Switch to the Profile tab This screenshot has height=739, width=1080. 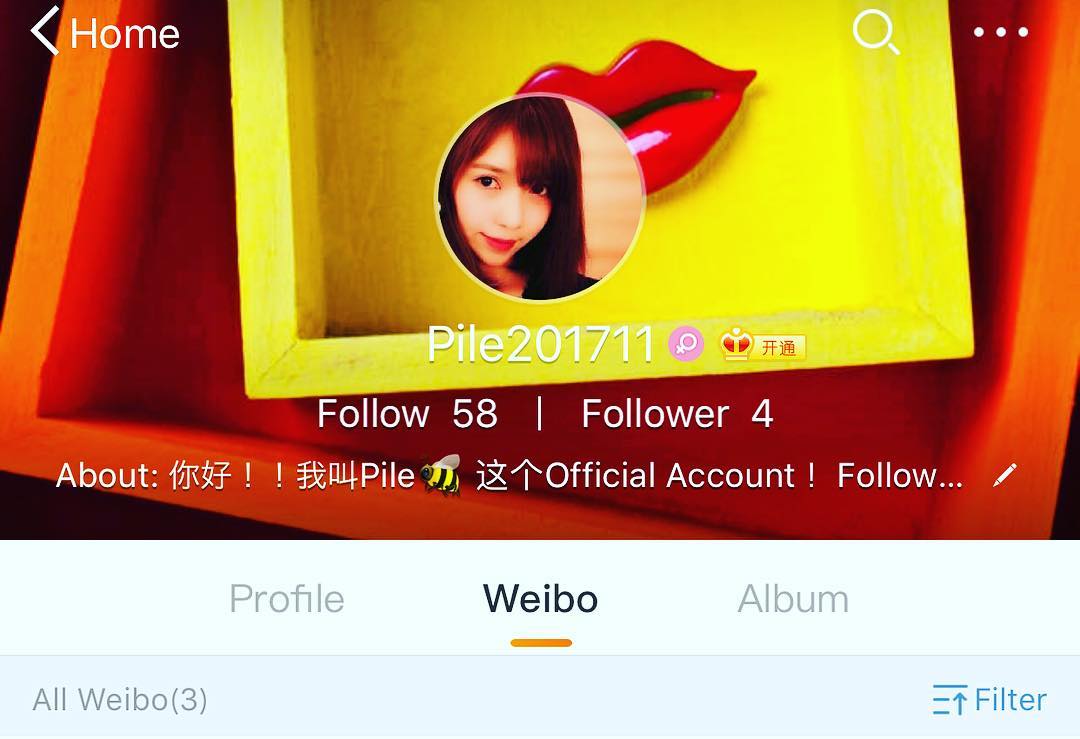pyautogui.click(x=286, y=599)
